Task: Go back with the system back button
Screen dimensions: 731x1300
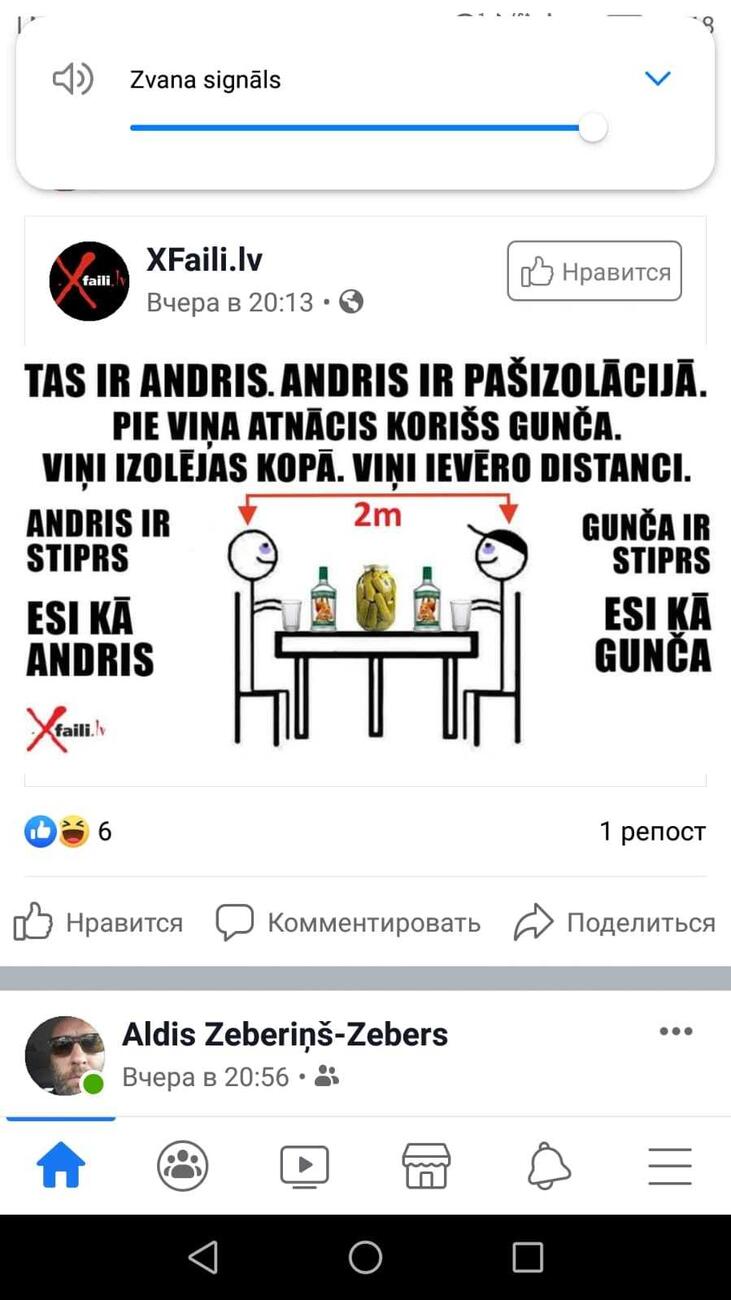Action: tap(203, 1257)
